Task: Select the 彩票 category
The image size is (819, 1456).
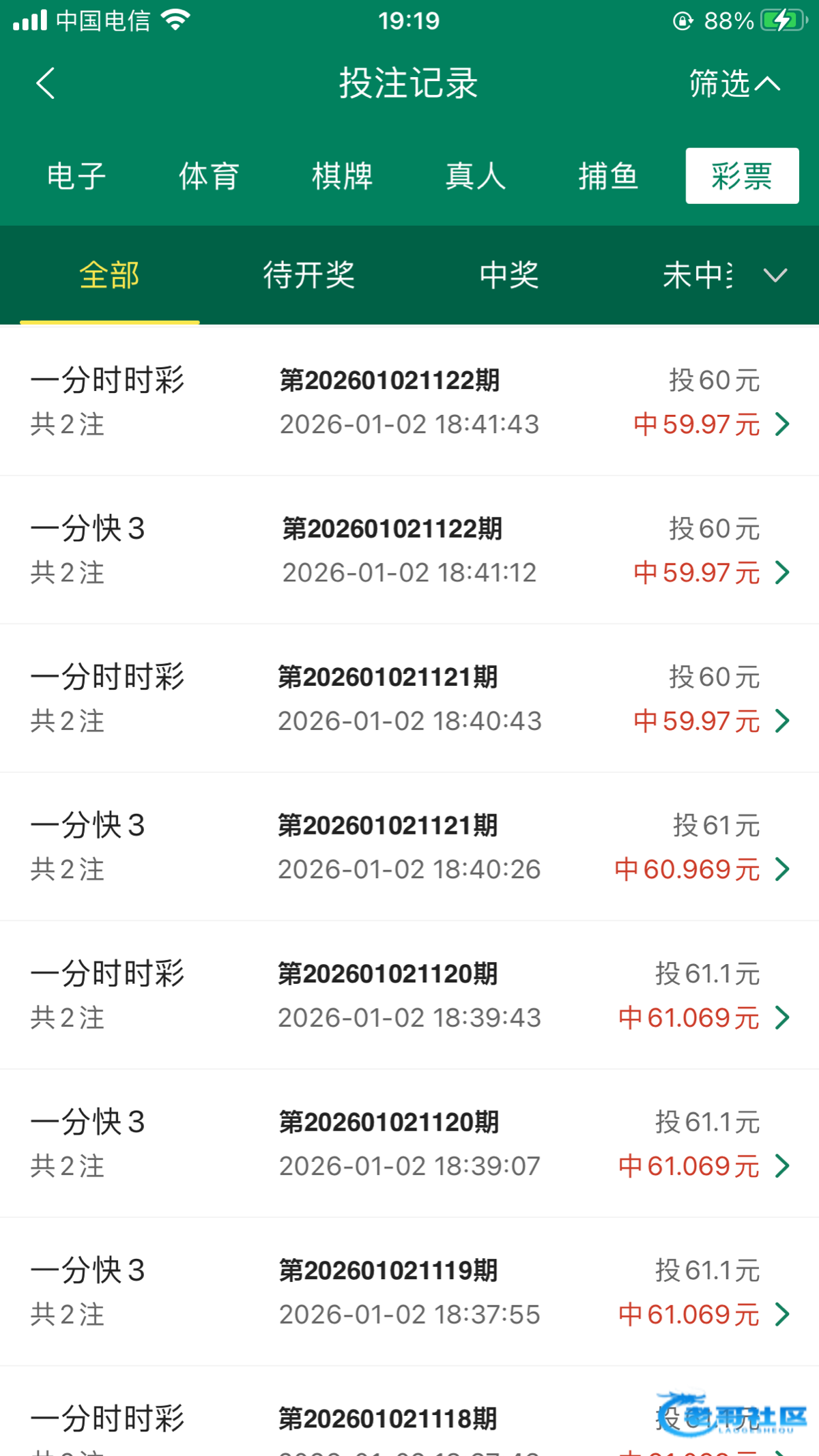Action: [x=742, y=176]
